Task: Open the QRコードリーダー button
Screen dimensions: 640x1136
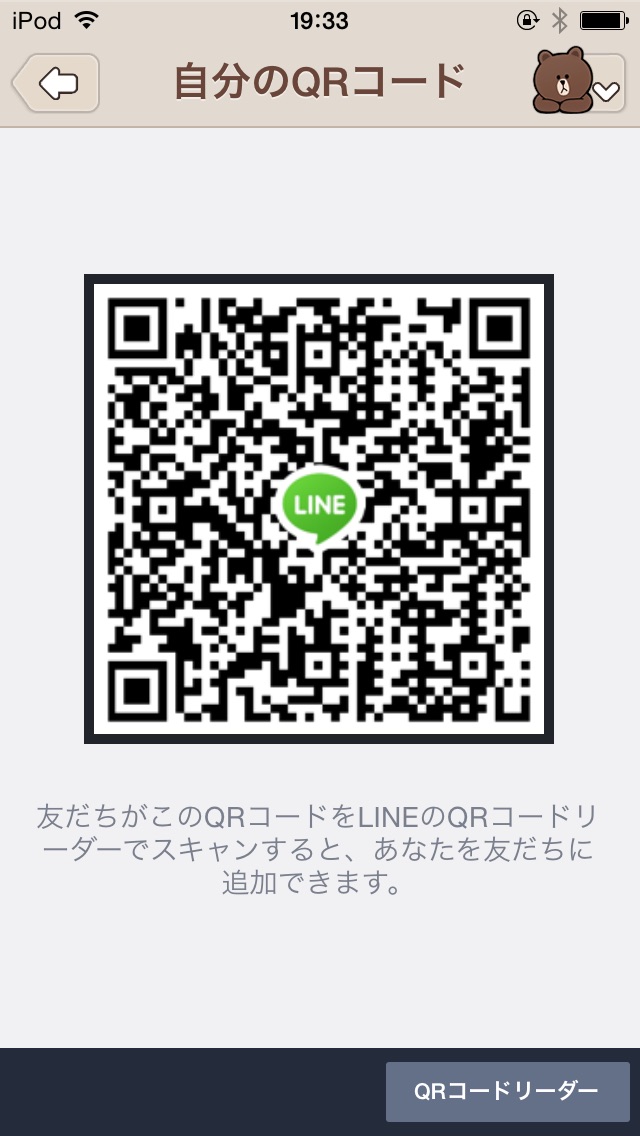Action: (507, 1091)
